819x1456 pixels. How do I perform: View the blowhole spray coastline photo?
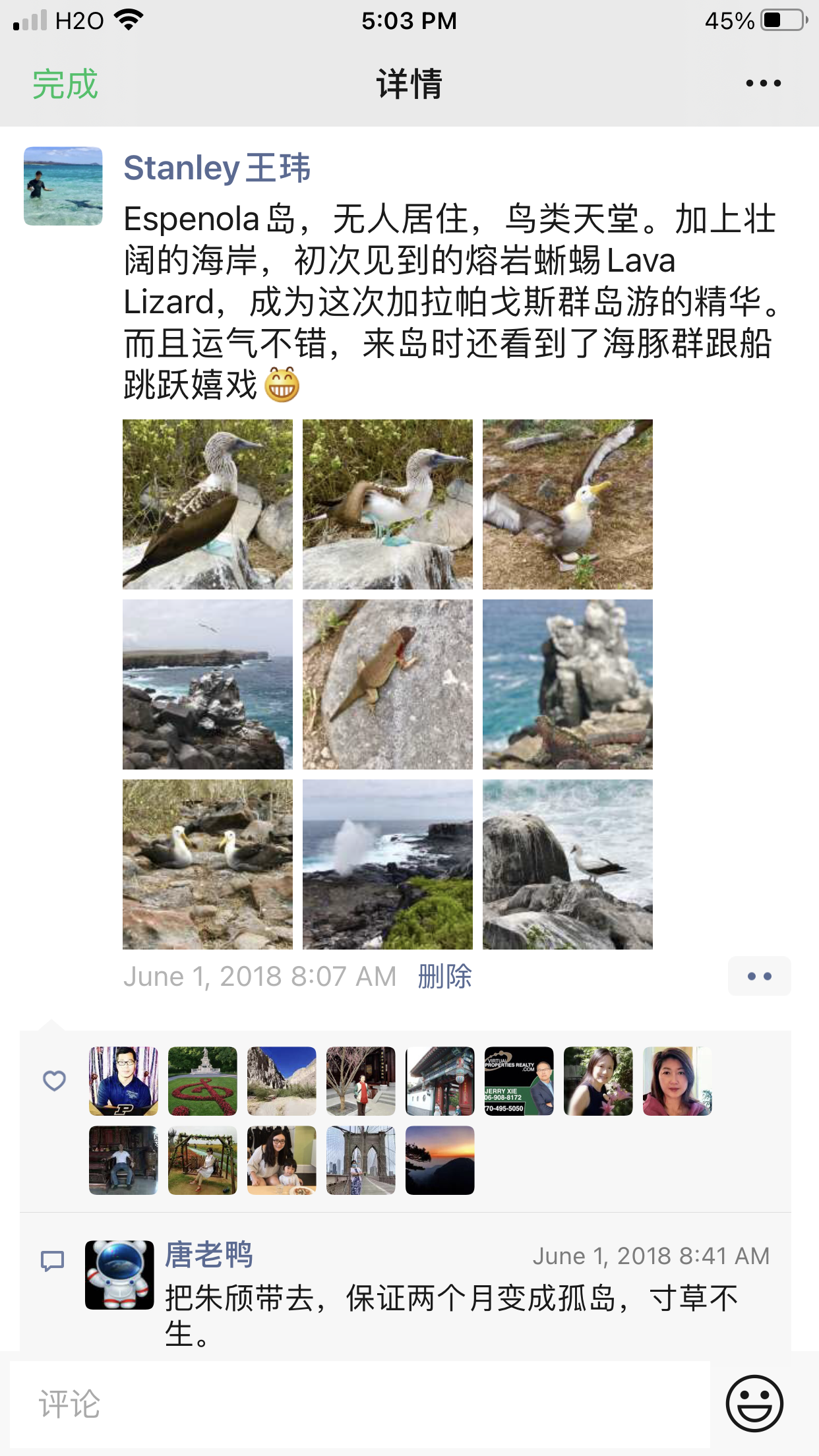point(388,864)
